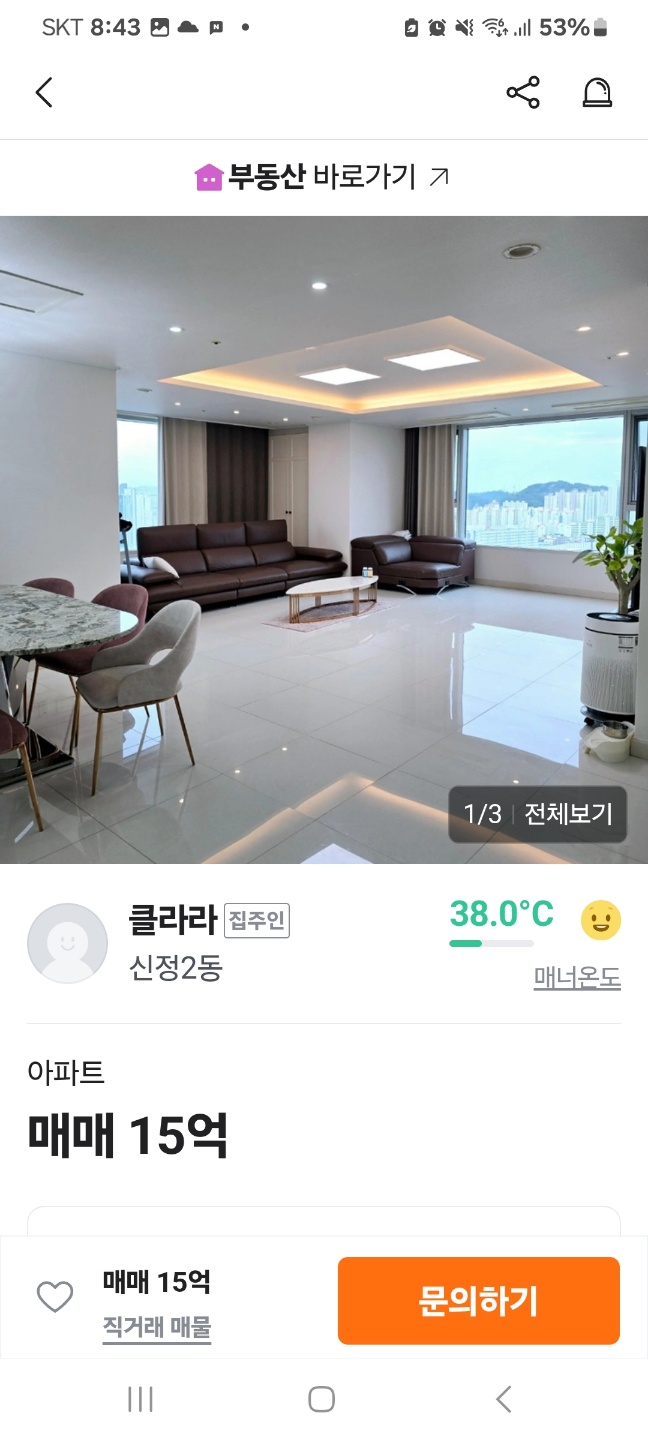Open recent apps from the navigation bar

click(x=140, y=1400)
